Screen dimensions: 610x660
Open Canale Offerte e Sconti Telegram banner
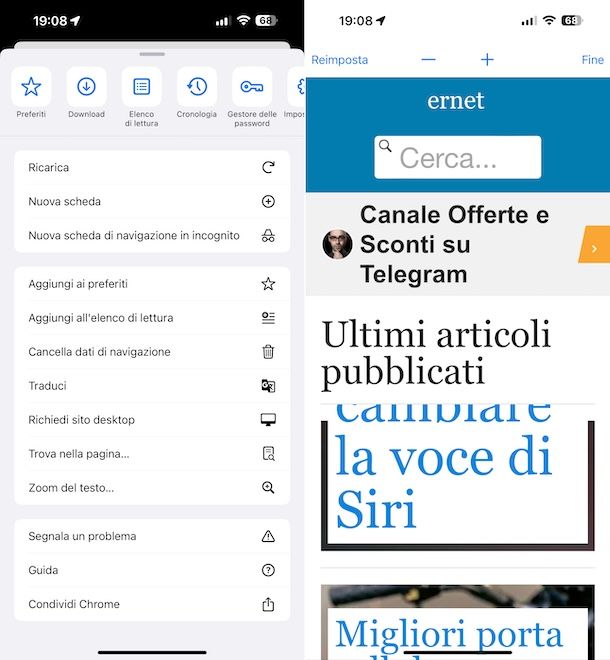pos(455,245)
